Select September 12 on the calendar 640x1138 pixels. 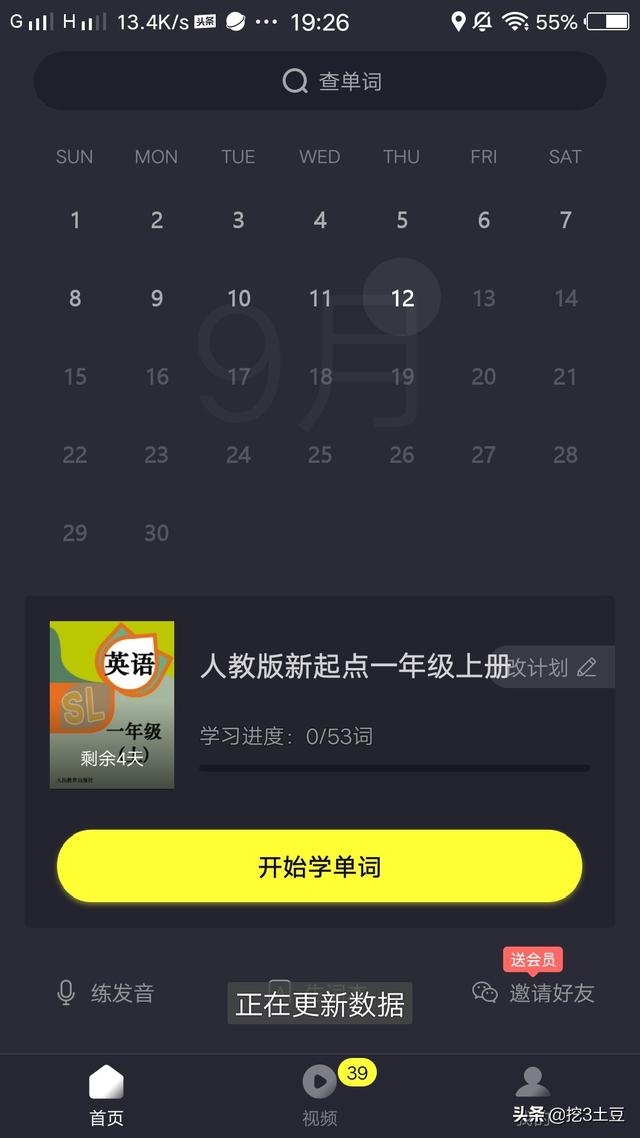point(402,298)
